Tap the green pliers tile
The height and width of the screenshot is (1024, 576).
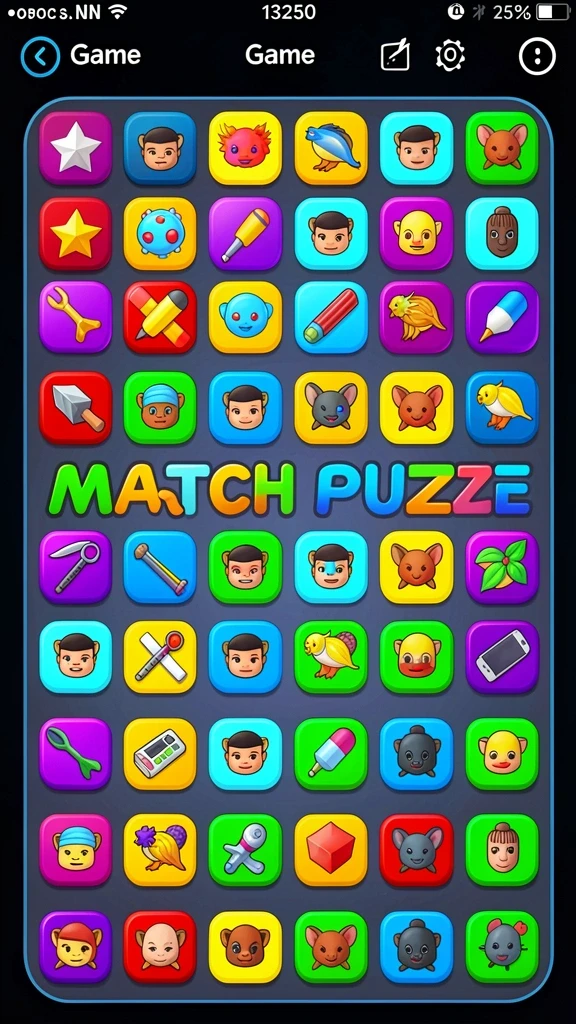[75, 754]
